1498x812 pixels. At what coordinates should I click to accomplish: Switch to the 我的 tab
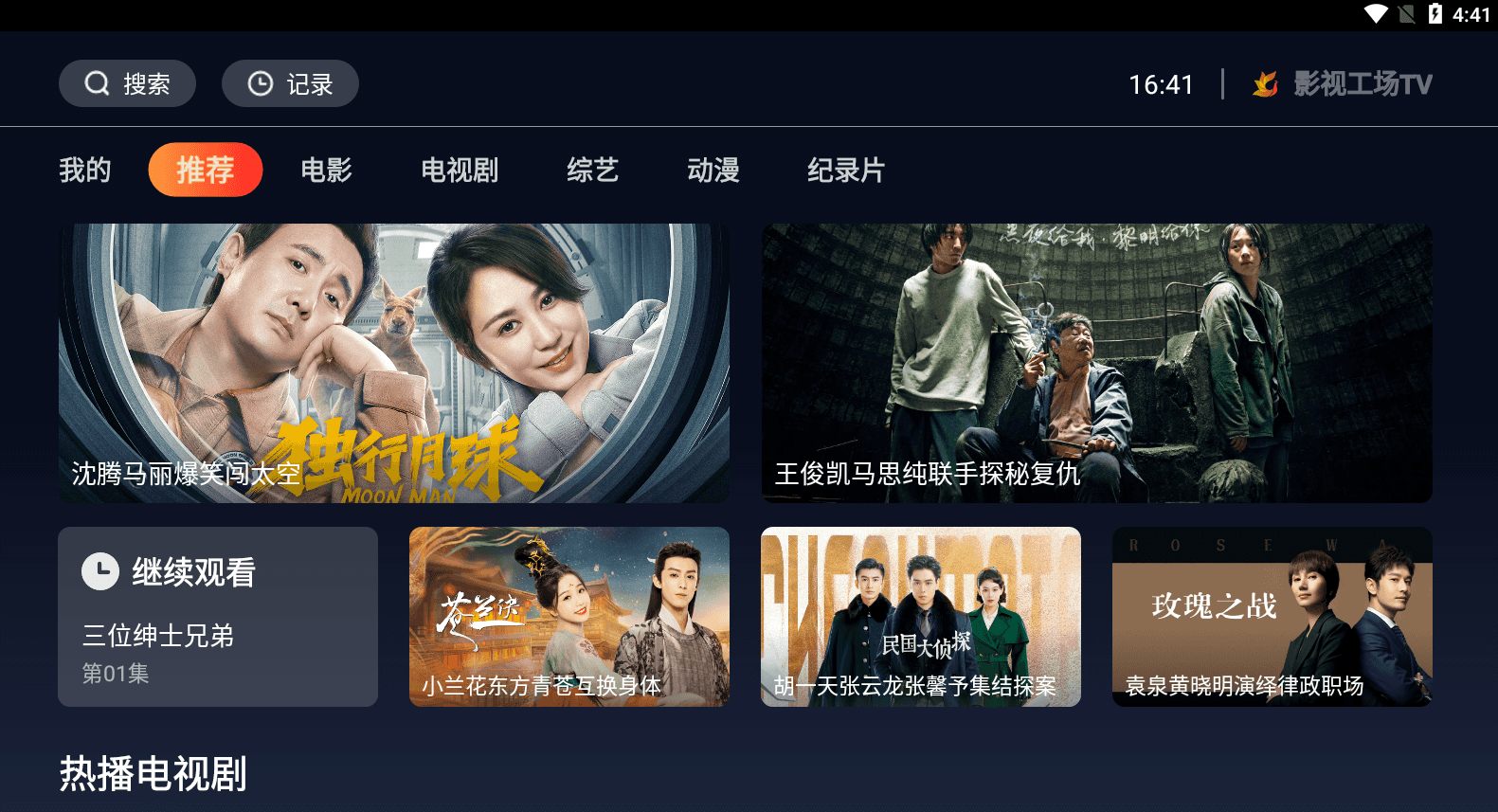pos(85,171)
